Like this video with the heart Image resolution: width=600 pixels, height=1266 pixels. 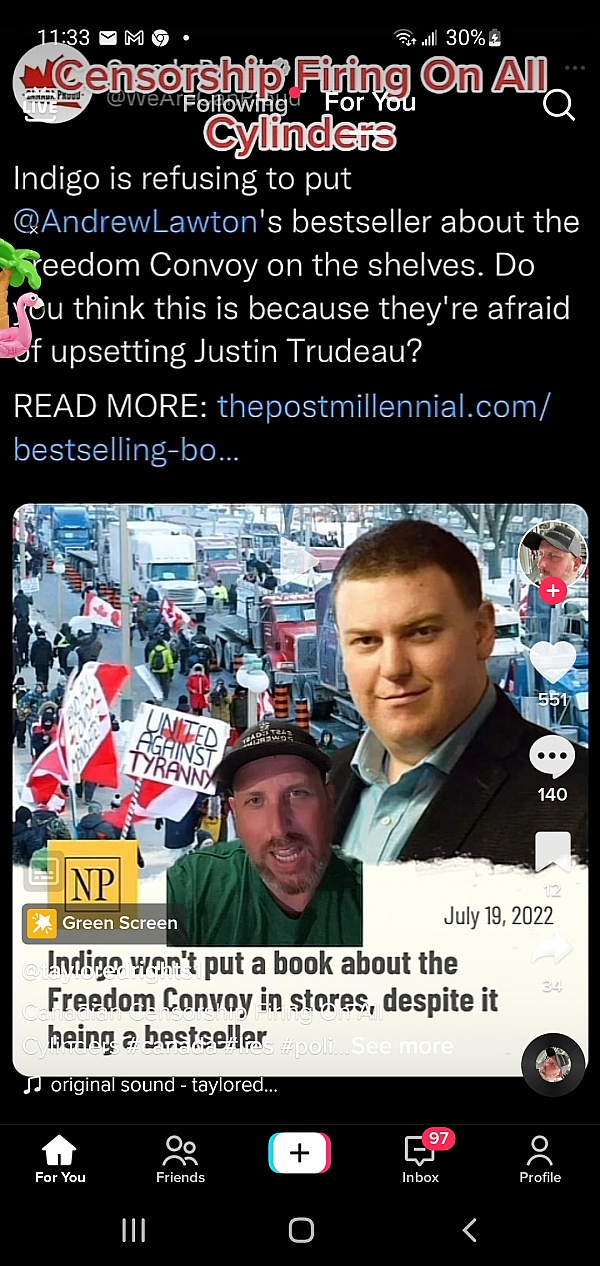[552, 662]
